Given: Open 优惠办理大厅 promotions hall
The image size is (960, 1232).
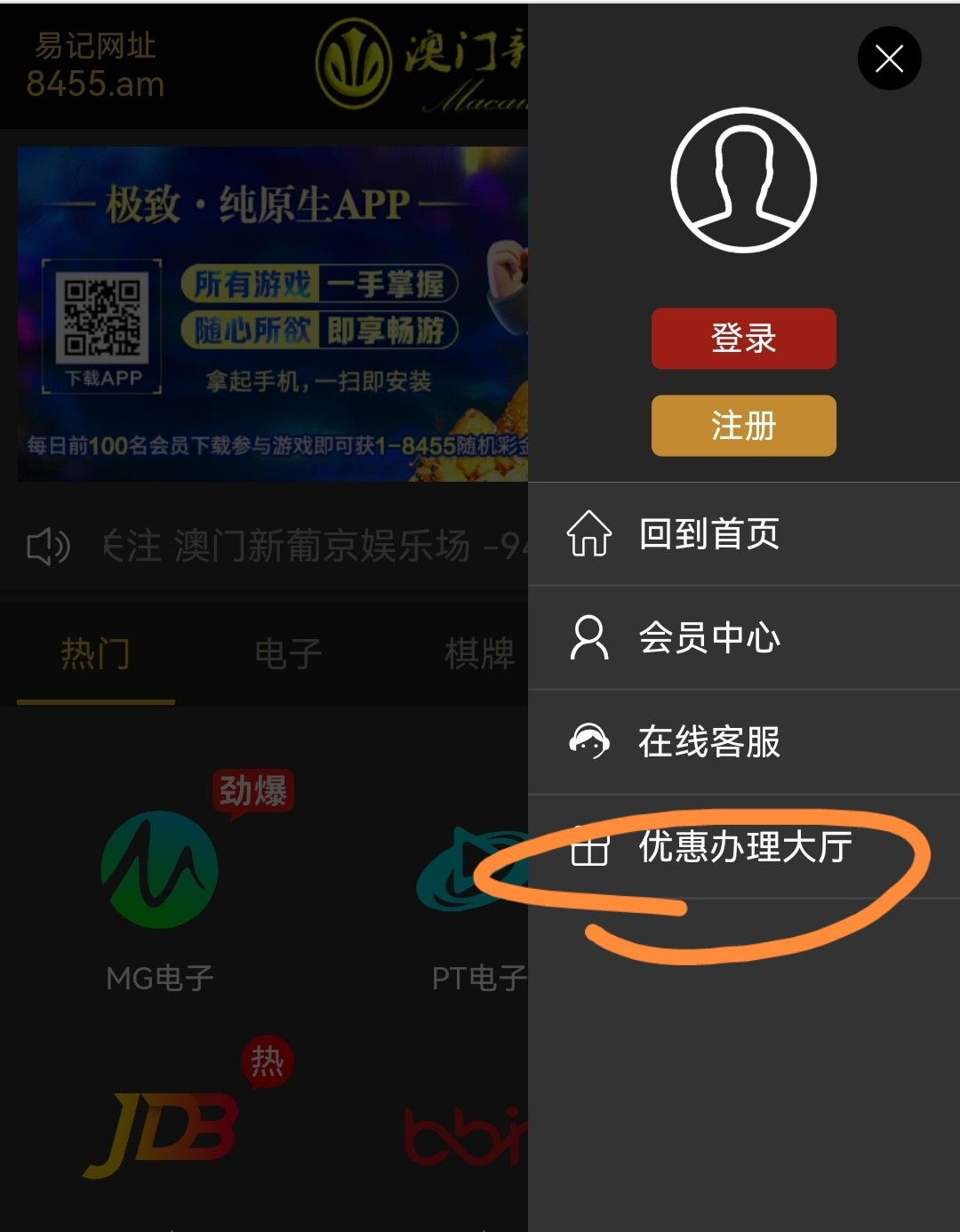Looking at the screenshot, I should pos(744,846).
